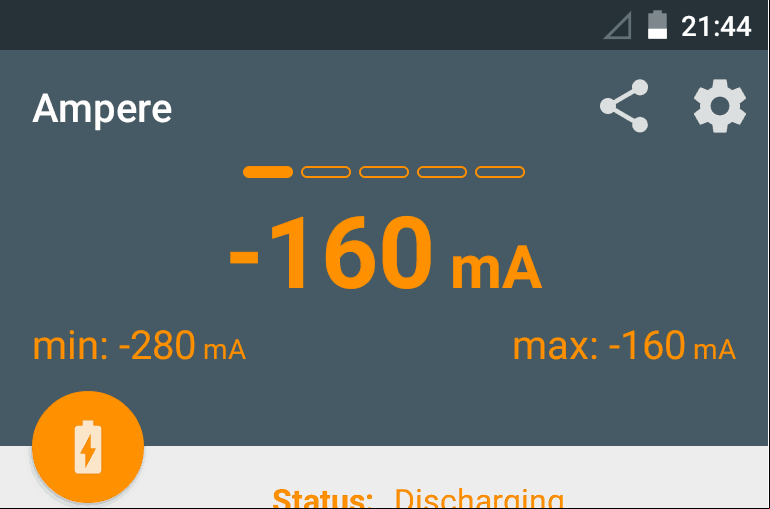Screen dimensions: 770x509
Task: Tap the orange battery floating button
Action: pyautogui.click(x=88, y=447)
